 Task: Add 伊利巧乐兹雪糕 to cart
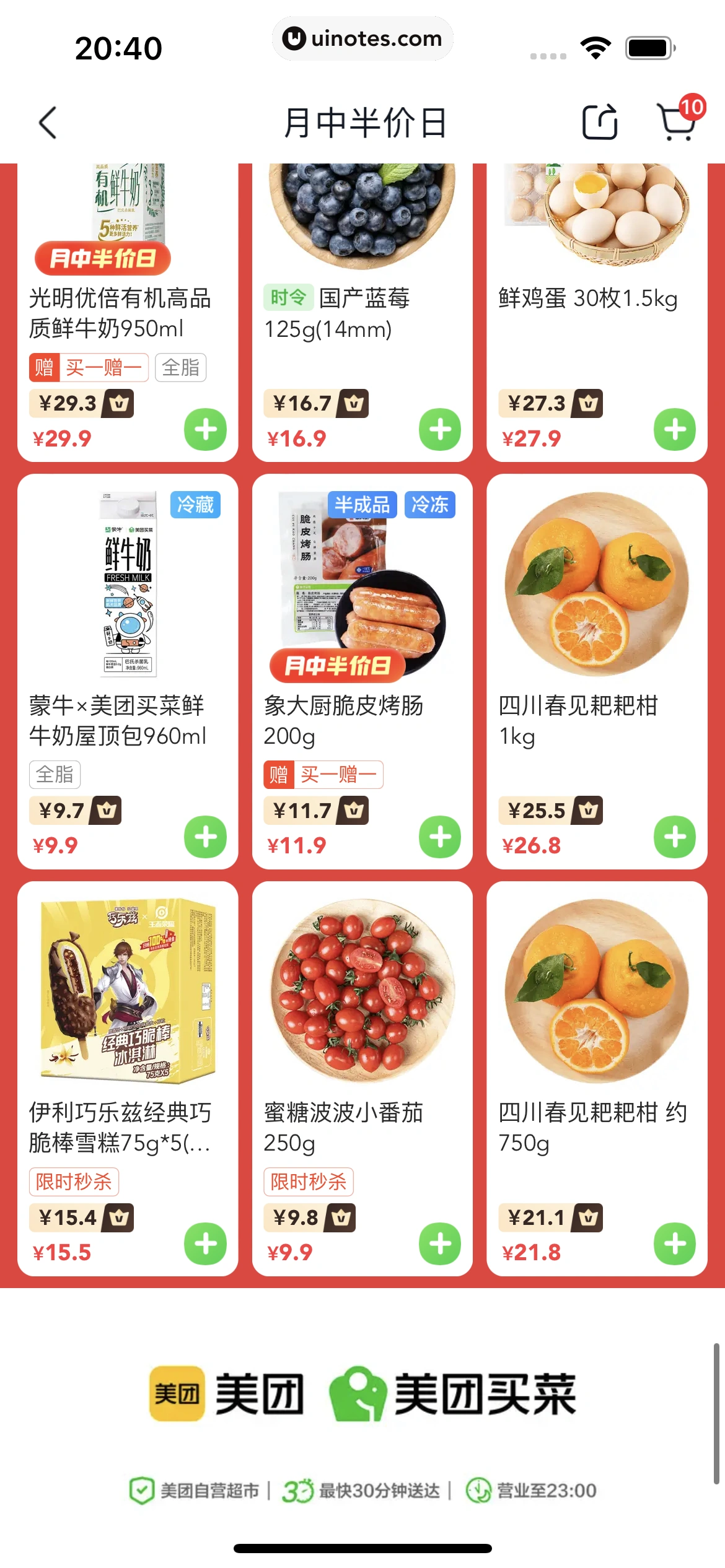click(205, 1244)
